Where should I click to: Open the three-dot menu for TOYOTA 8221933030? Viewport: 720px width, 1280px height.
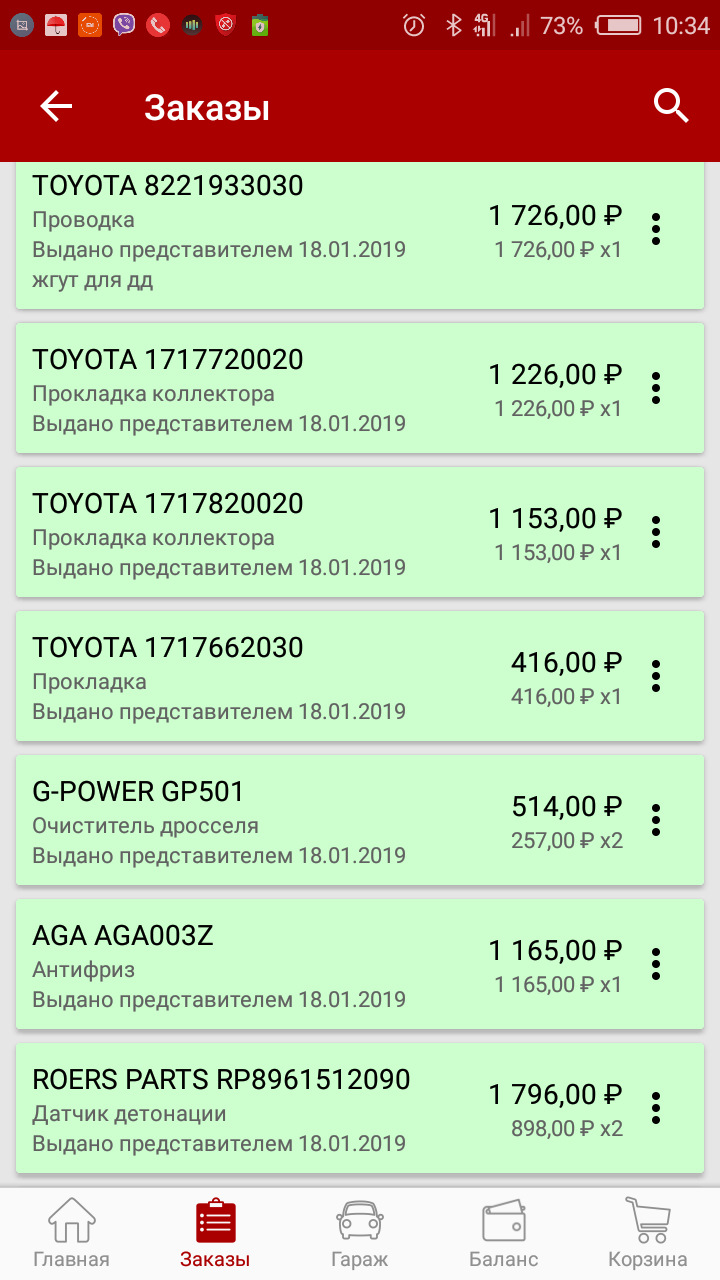655,229
